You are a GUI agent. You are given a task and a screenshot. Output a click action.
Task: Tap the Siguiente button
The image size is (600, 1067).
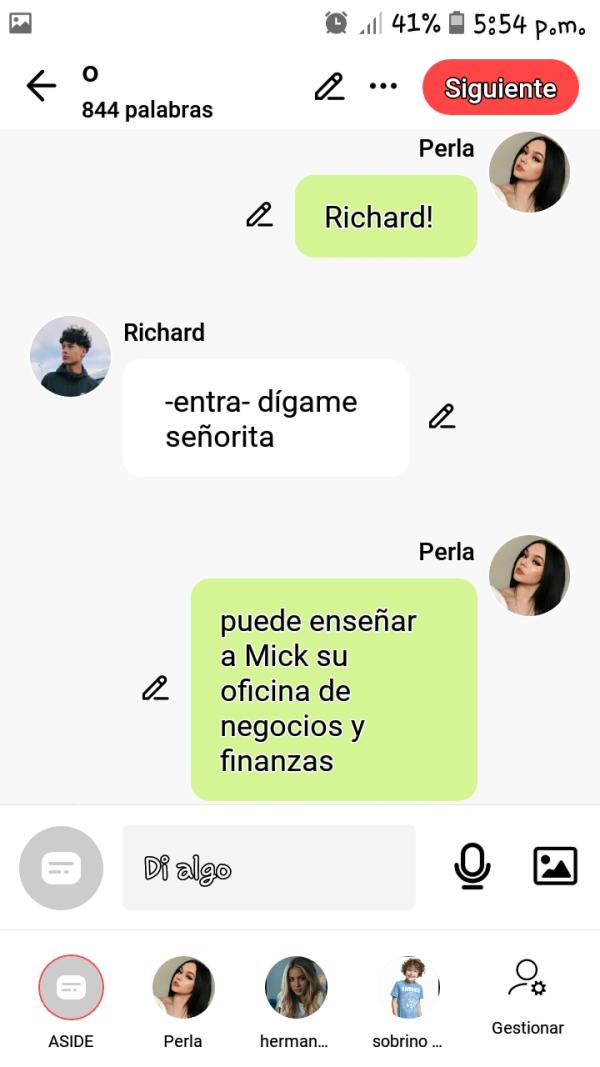point(500,87)
